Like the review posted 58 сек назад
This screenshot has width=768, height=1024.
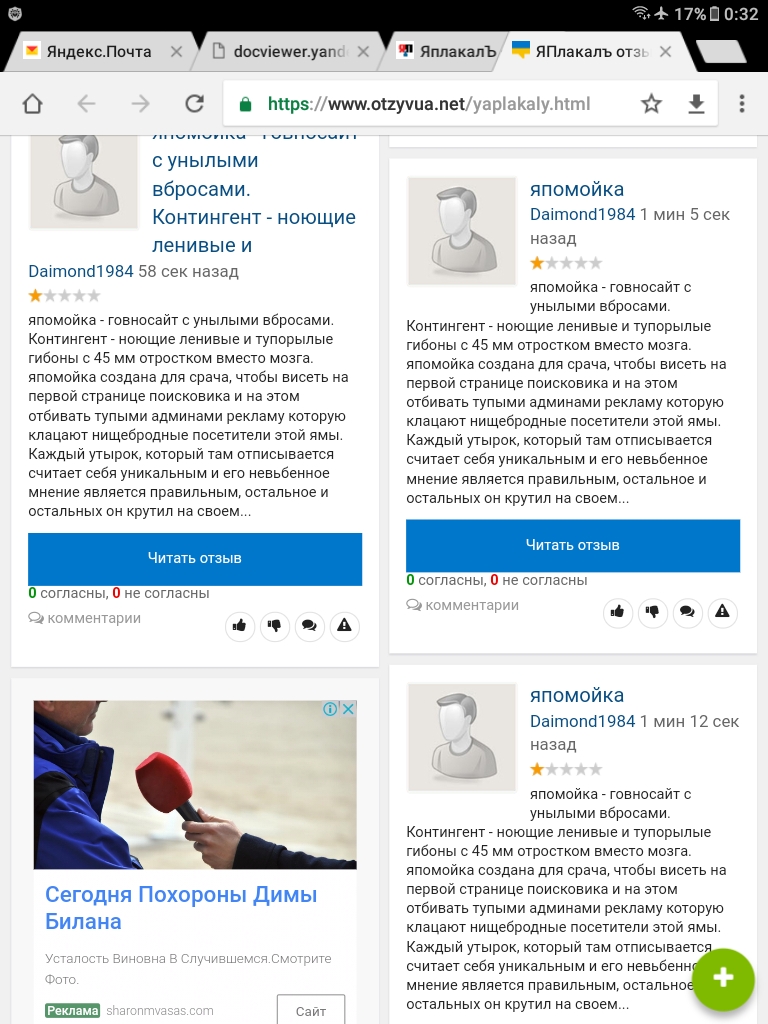tap(240, 626)
